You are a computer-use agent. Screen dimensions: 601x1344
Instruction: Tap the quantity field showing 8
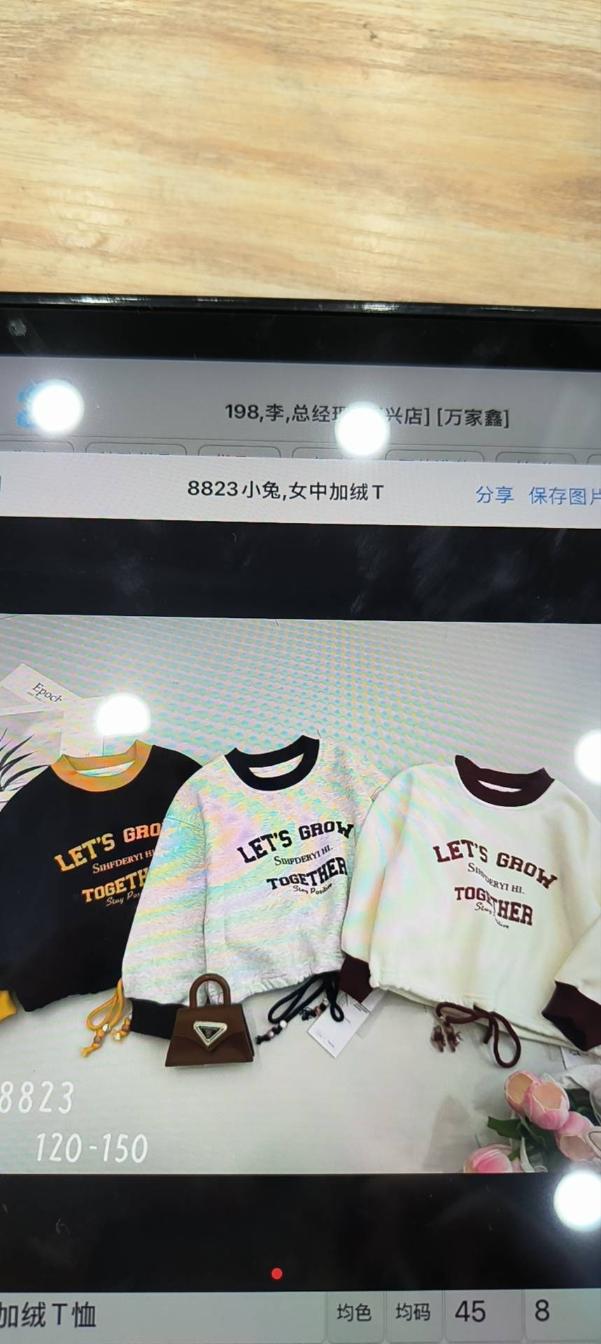(x=542, y=1312)
